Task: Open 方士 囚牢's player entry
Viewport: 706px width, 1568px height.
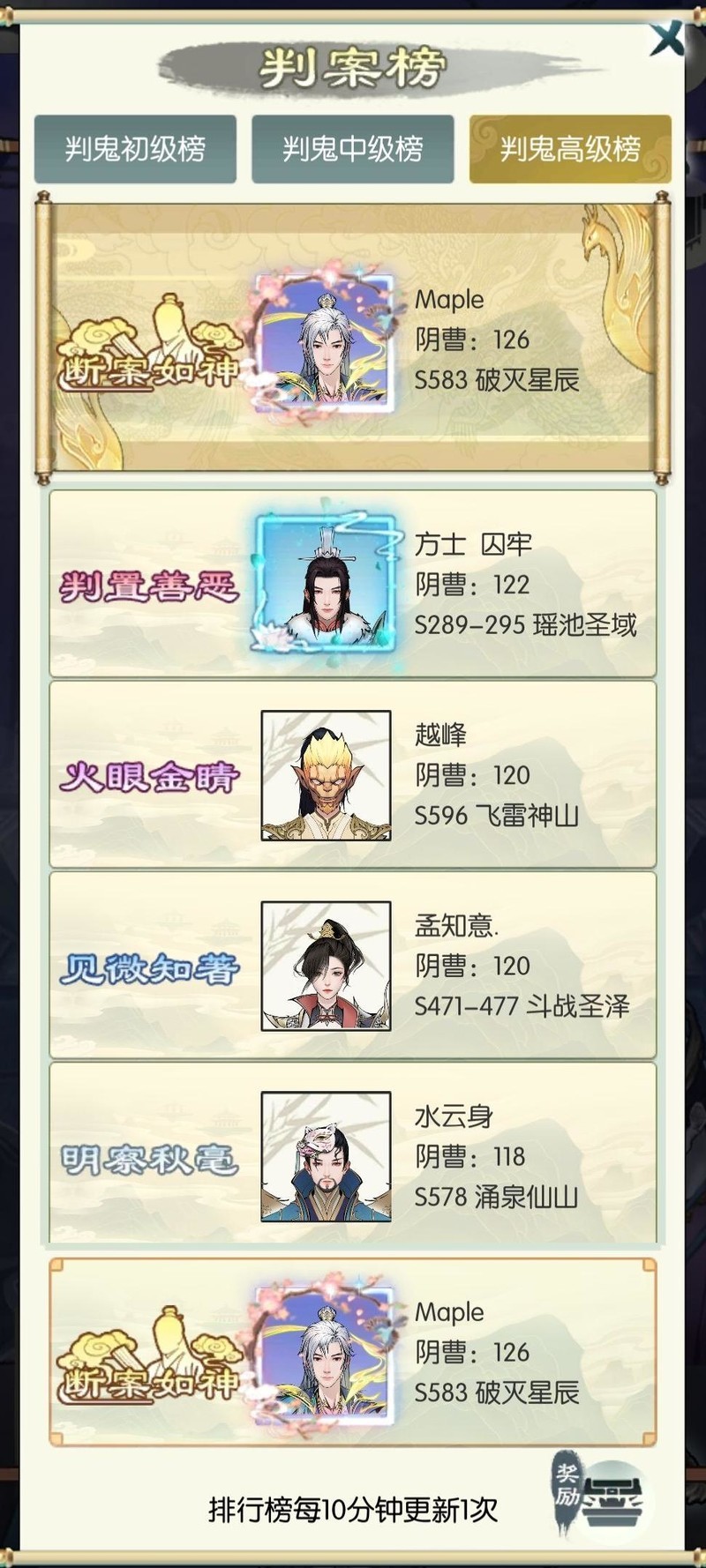Action: (x=353, y=584)
